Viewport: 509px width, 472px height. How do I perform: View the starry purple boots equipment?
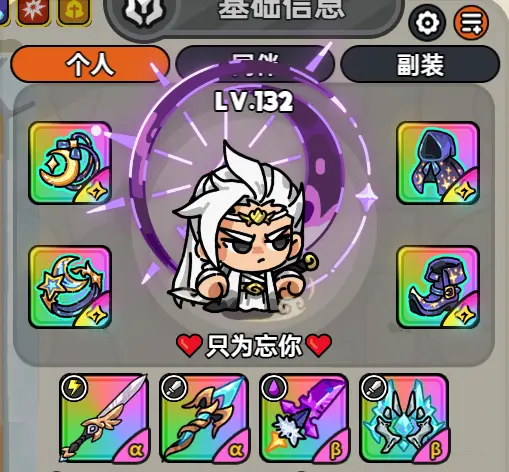[438, 287]
